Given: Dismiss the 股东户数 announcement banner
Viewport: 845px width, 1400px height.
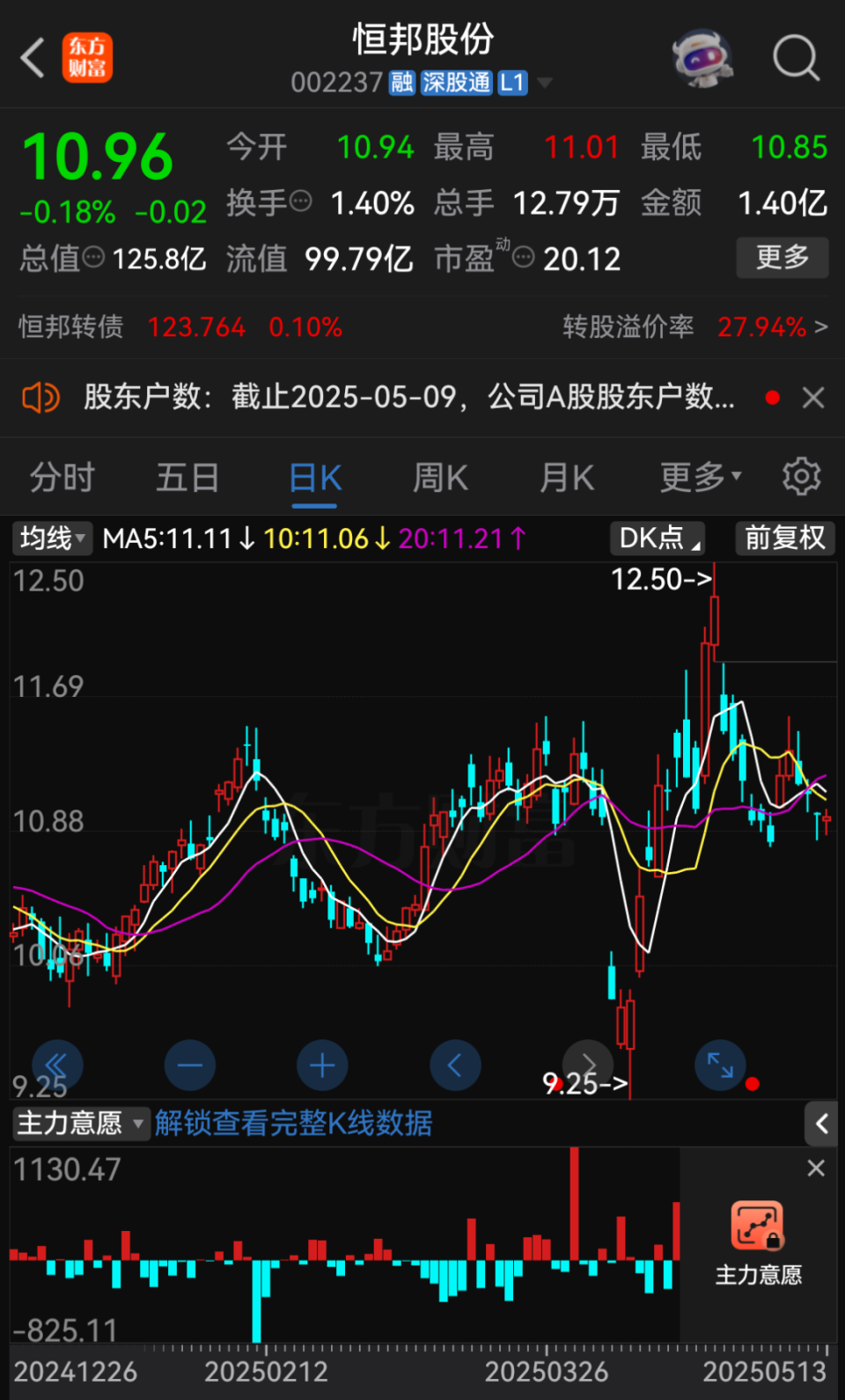Looking at the screenshot, I should click(x=813, y=398).
